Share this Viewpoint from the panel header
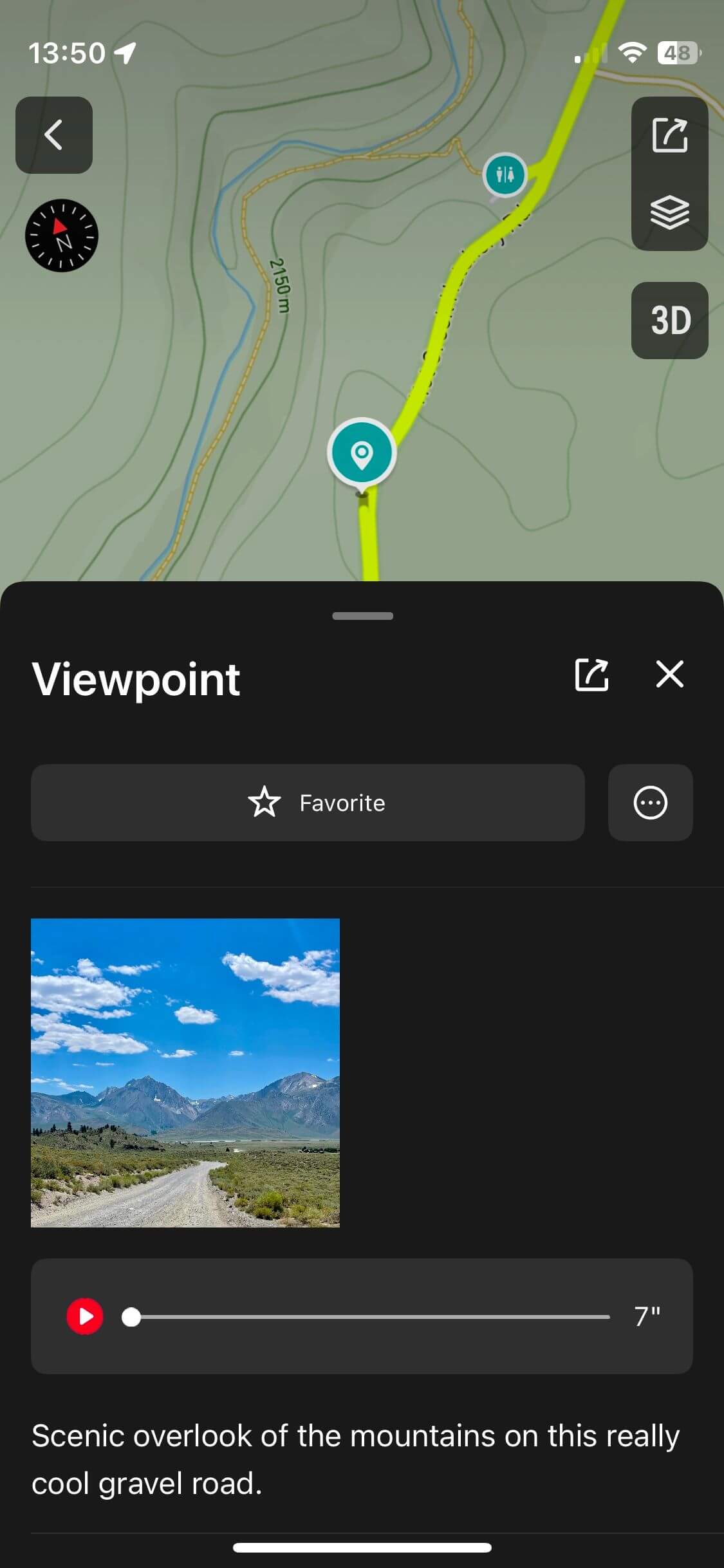The image size is (724, 1568). click(x=591, y=675)
